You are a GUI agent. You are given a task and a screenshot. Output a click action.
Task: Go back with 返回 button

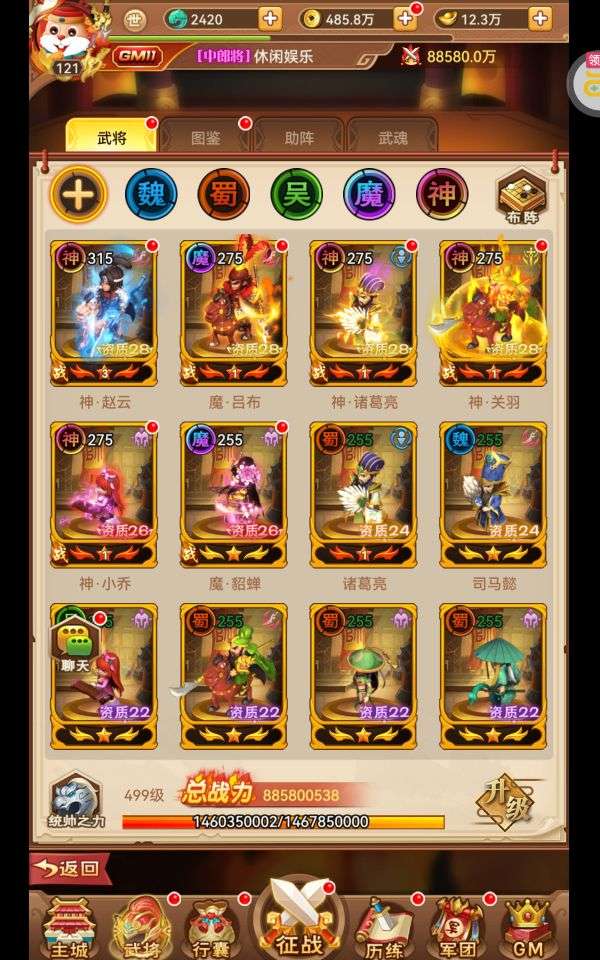(70, 868)
